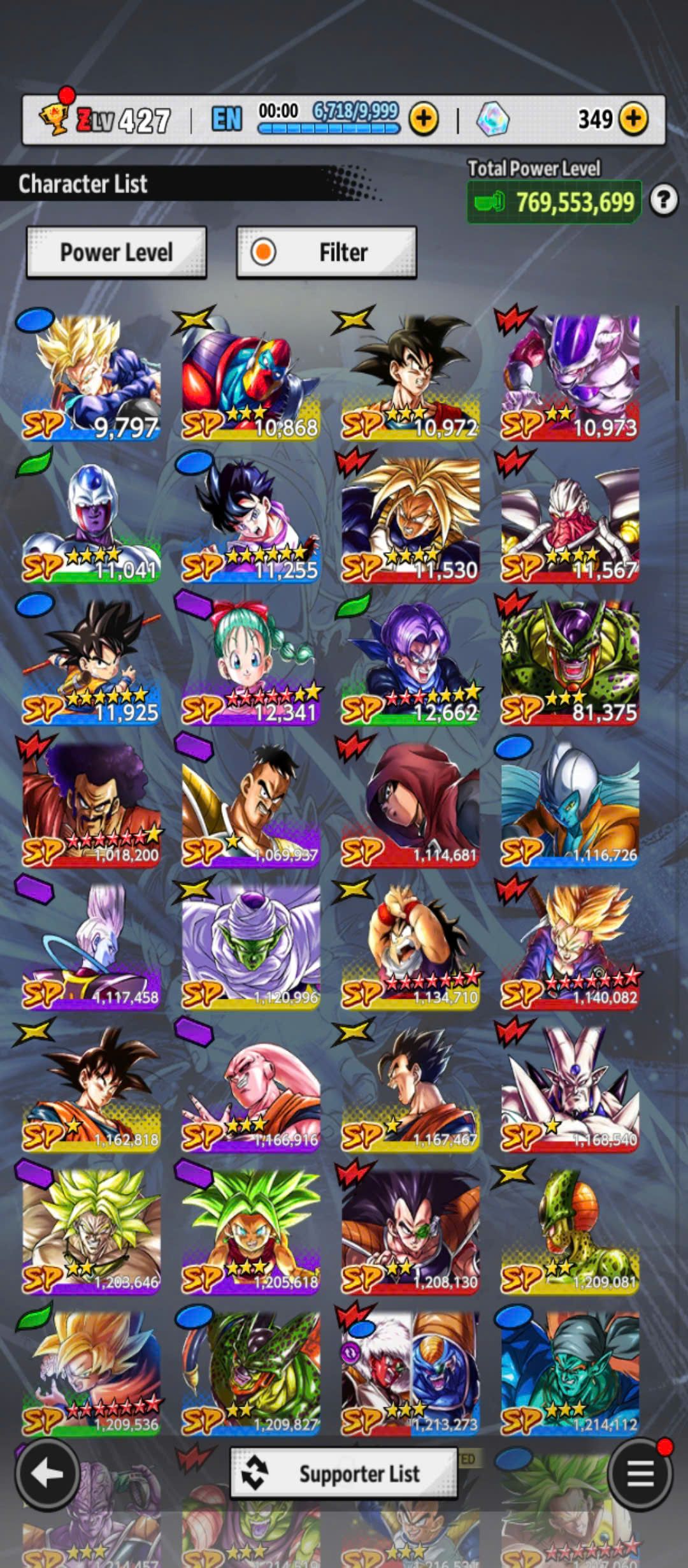Viewport: 688px width, 1568px height.
Task: Add energy with the EN plus button
Action: click(x=424, y=119)
